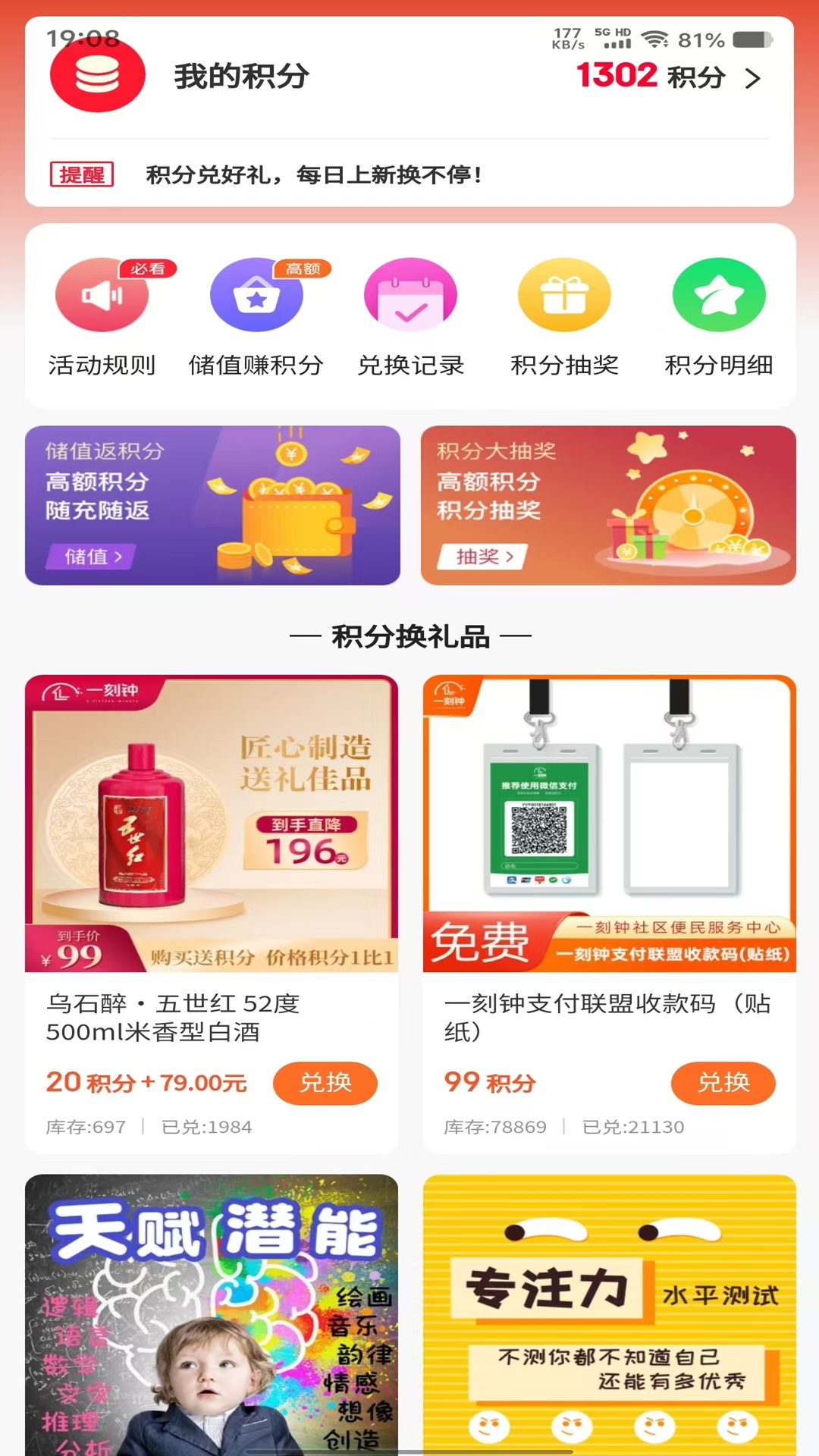Viewport: 819px width, 1456px height.
Task: Tap the 抽奖 button on the red banner
Action: click(x=484, y=557)
